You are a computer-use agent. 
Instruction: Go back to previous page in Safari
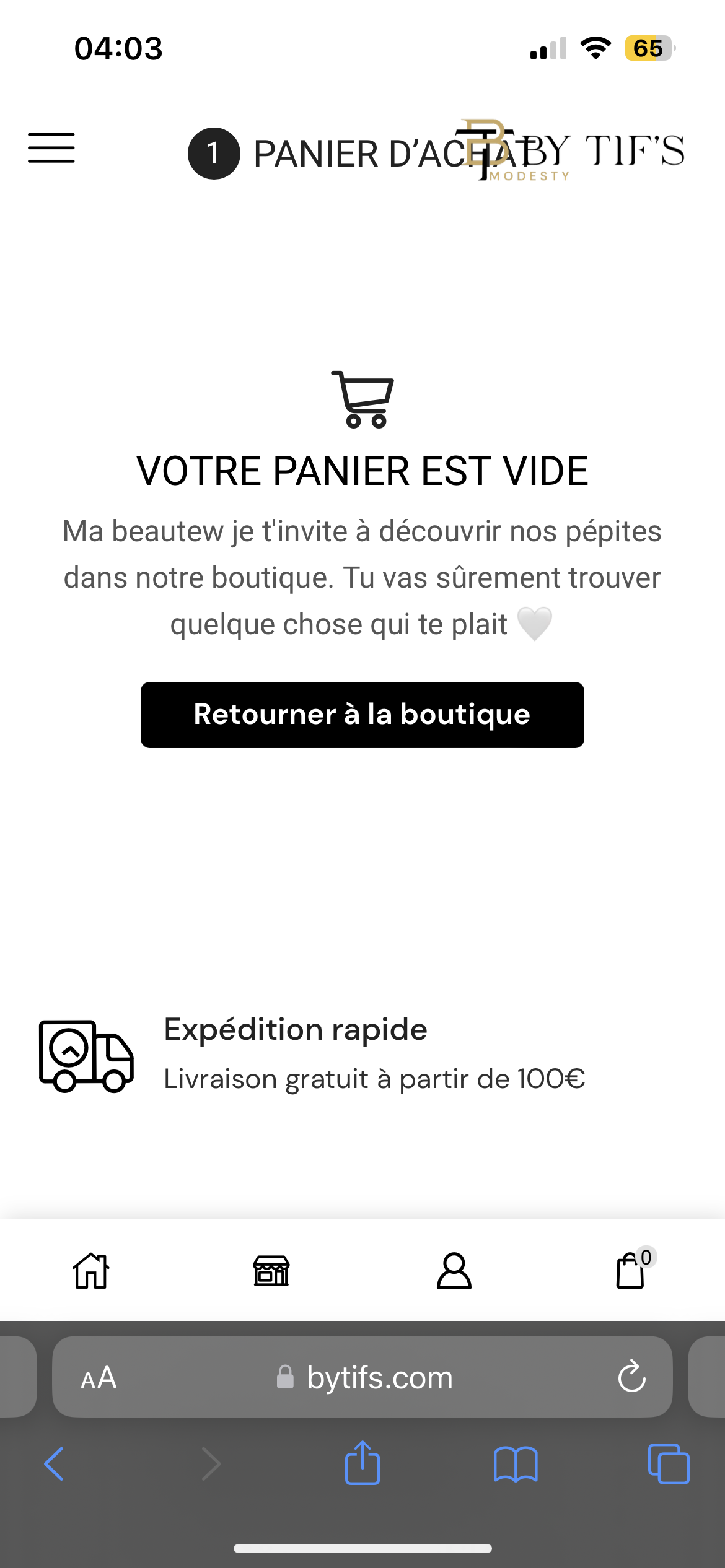click(54, 1464)
